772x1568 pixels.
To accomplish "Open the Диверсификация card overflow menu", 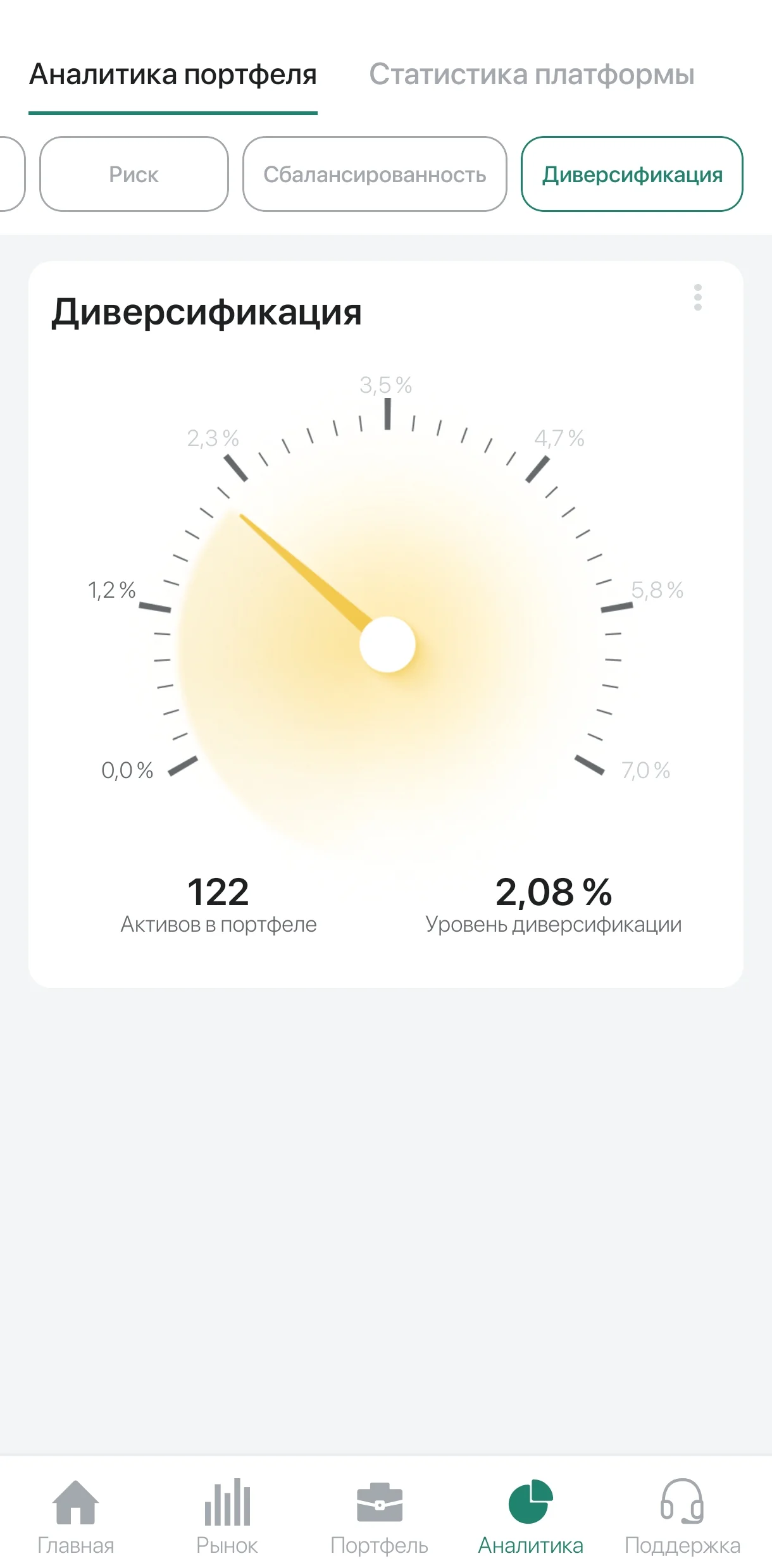I will (x=697, y=297).
